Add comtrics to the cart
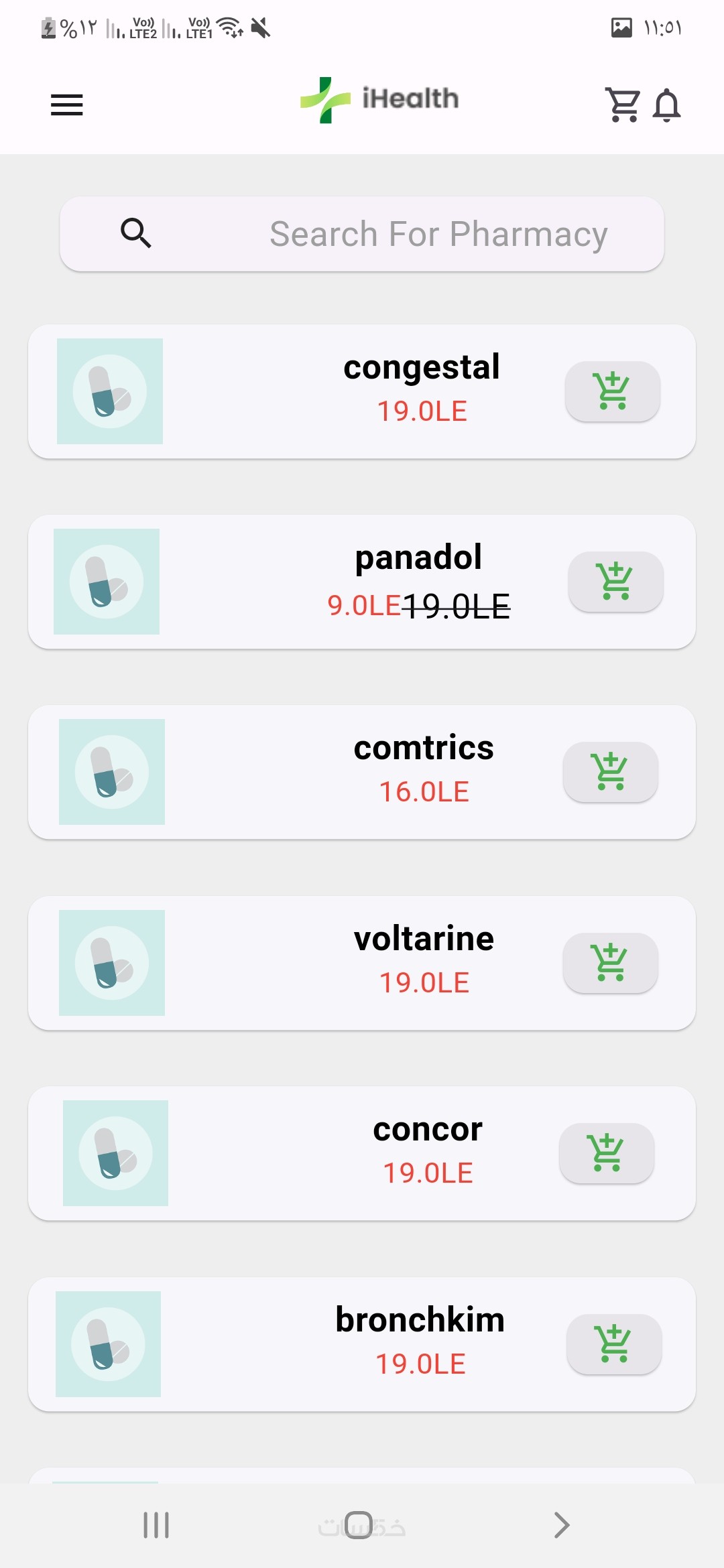Screen dimensions: 724x1568 point(610,772)
